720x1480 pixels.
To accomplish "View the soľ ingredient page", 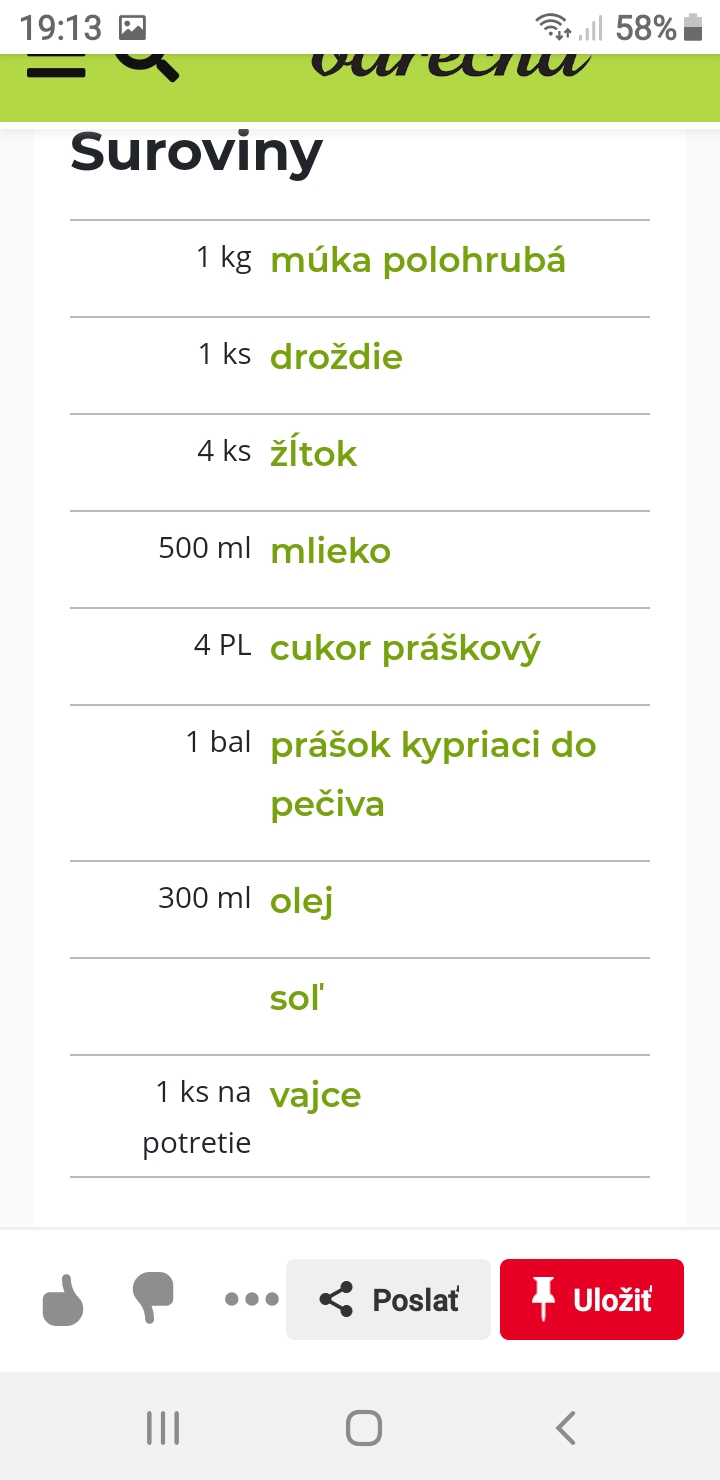I will click(x=297, y=997).
